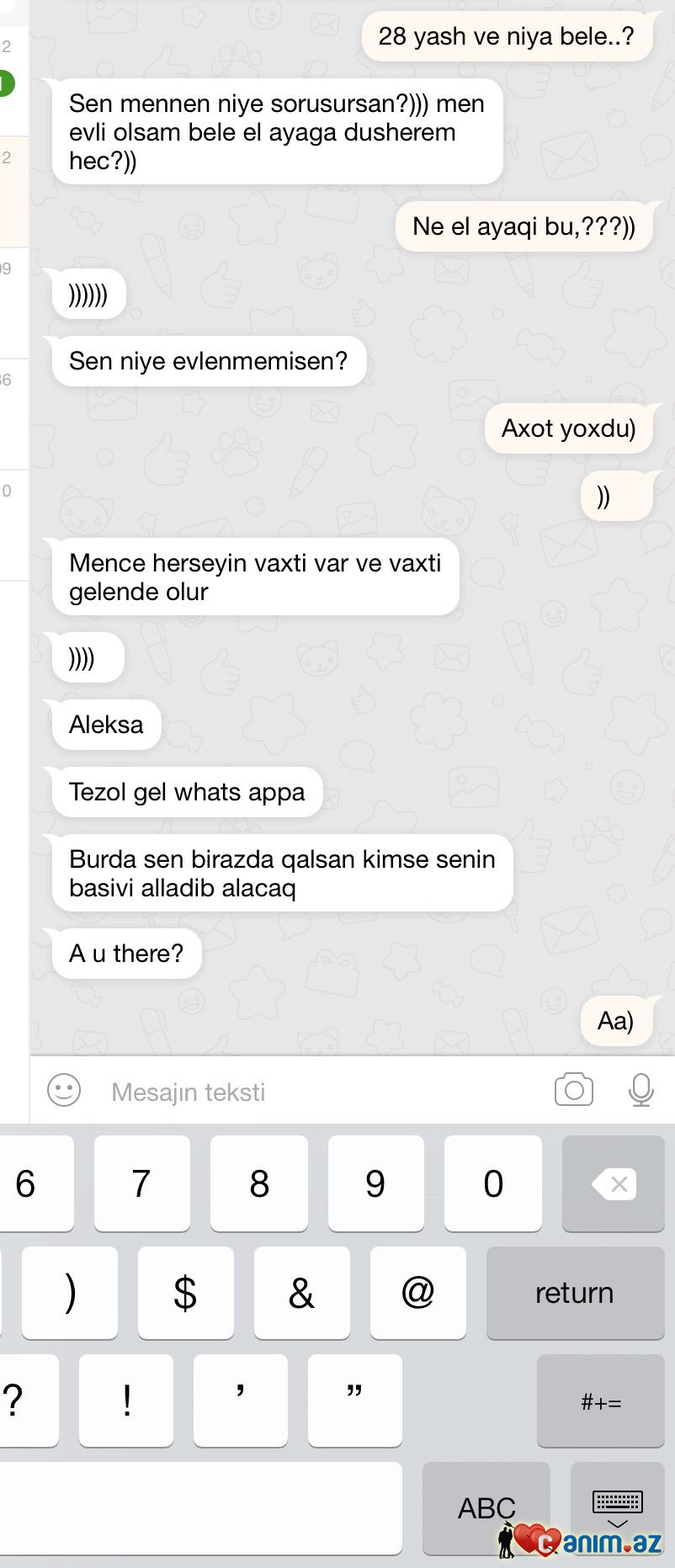This screenshot has width=675, height=1568.
Task: Tap the return key
Action: [x=575, y=1293]
